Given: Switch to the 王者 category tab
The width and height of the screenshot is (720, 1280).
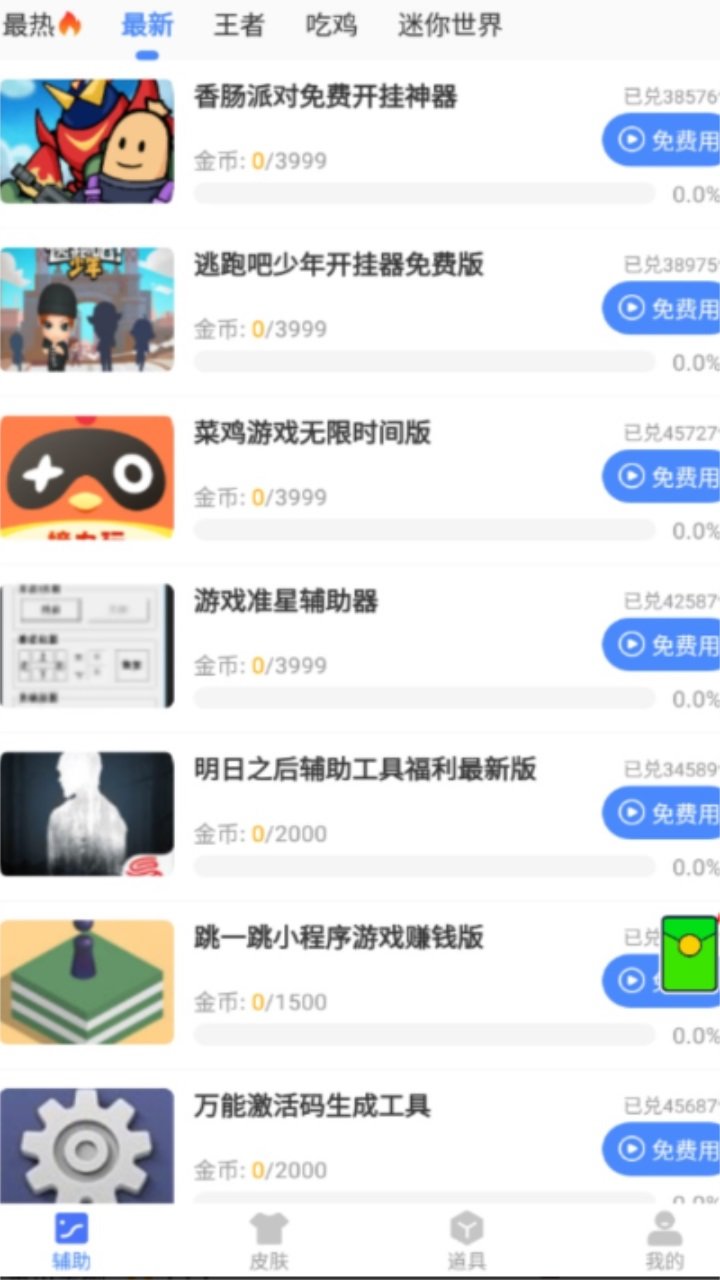Looking at the screenshot, I should [239, 26].
